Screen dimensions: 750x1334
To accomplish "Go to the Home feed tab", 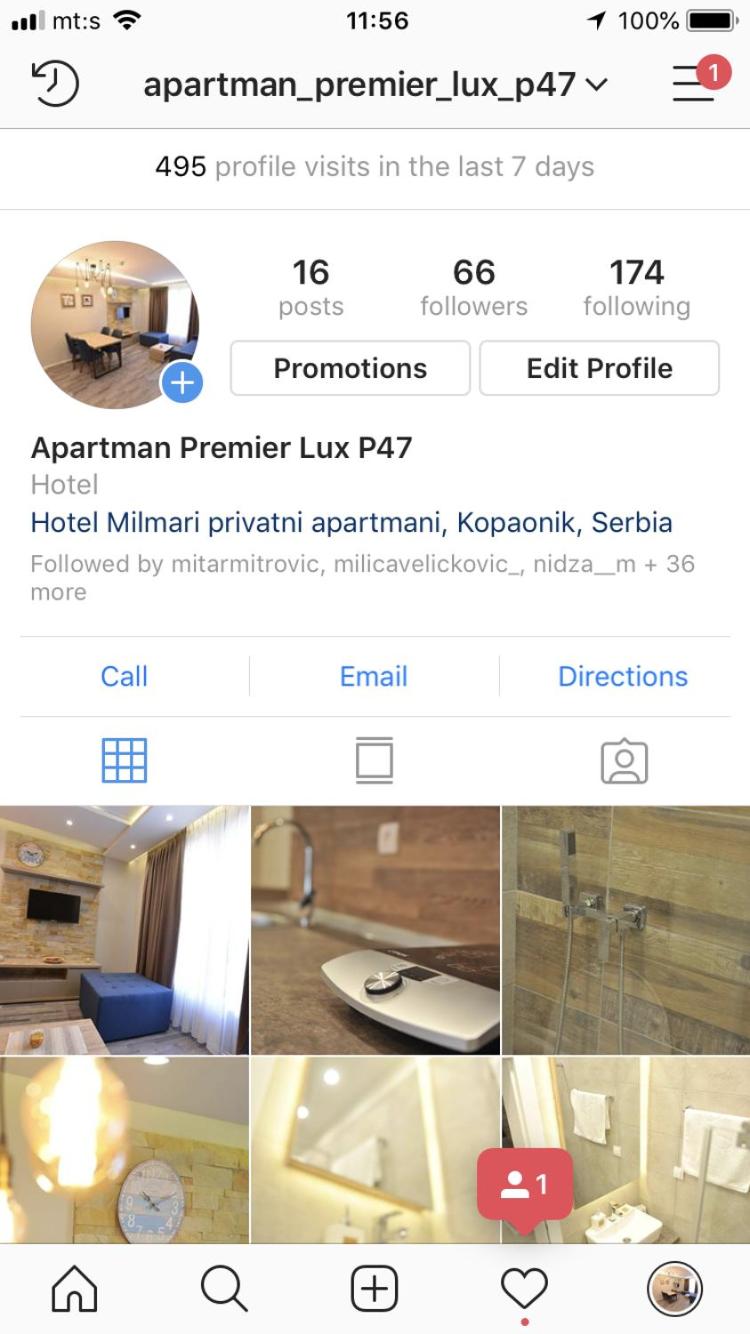I will click(75, 1289).
